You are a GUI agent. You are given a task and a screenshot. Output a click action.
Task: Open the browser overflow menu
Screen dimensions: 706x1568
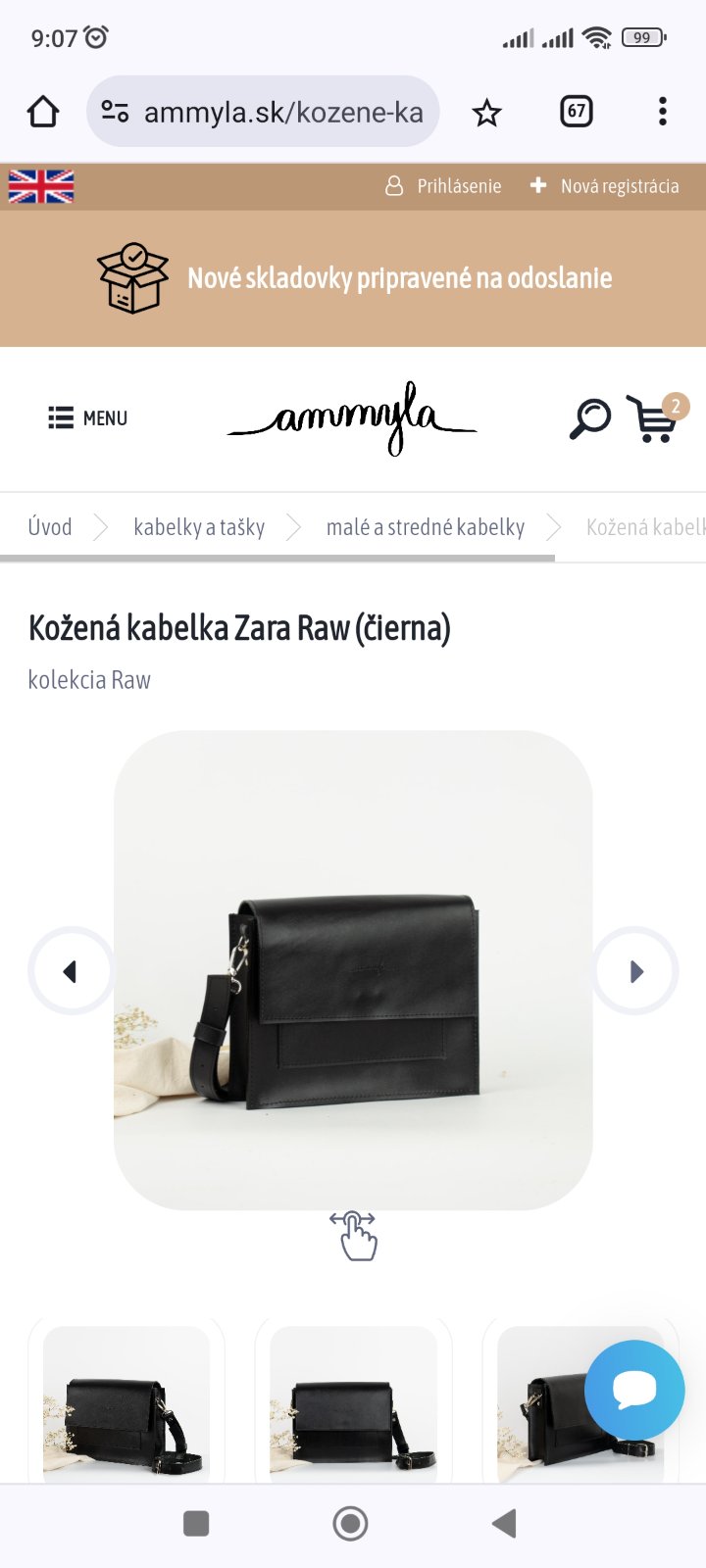coord(663,112)
